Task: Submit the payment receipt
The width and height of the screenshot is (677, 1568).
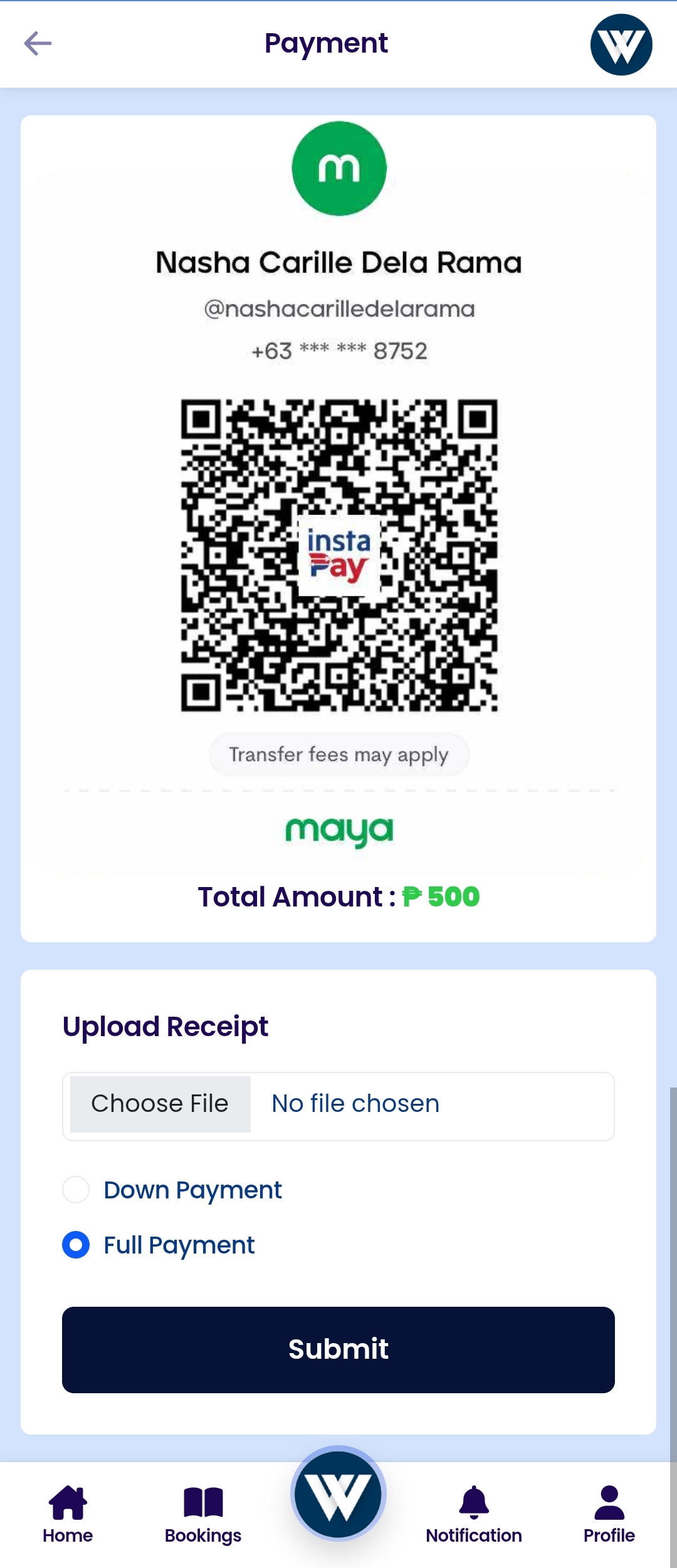Action: (338, 1349)
